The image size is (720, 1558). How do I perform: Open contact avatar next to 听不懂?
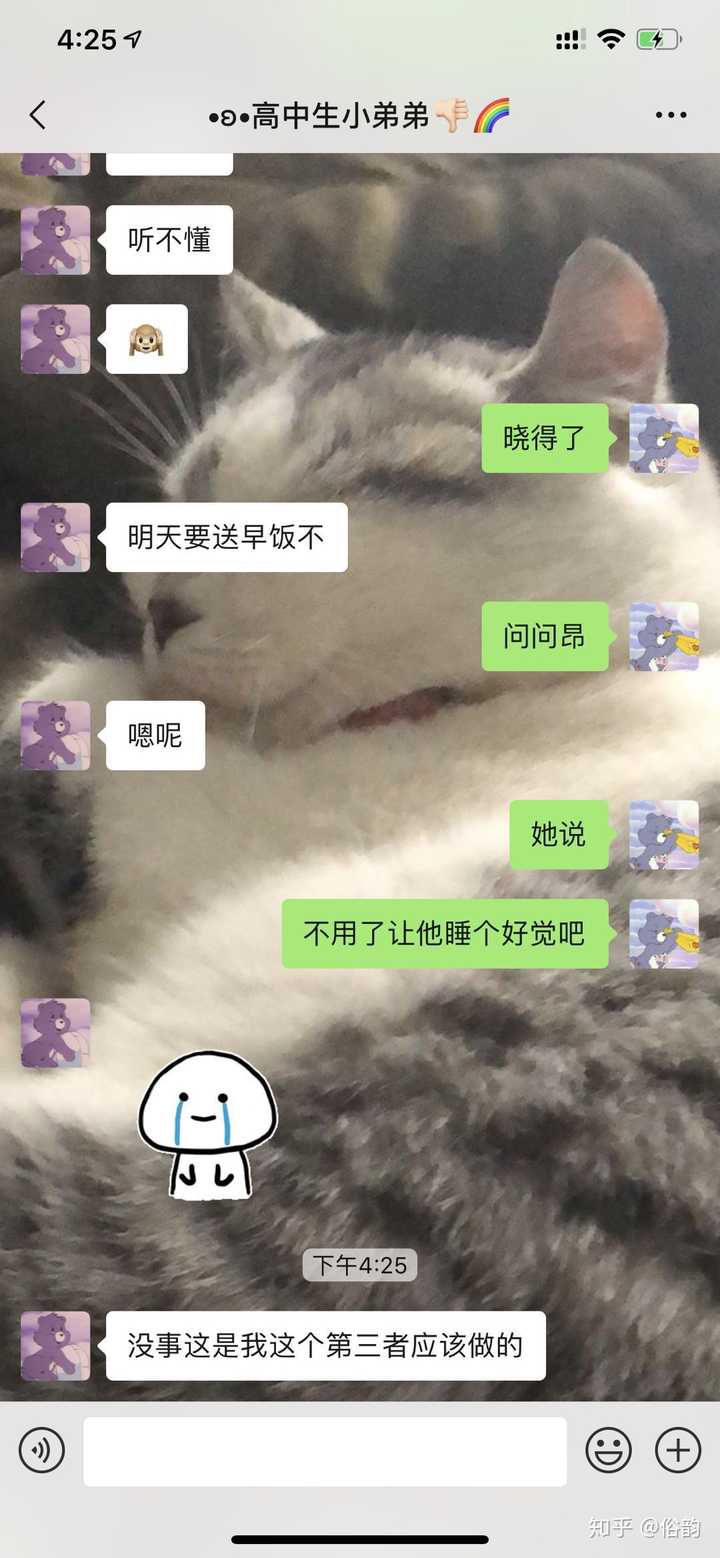(x=55, y=240)
